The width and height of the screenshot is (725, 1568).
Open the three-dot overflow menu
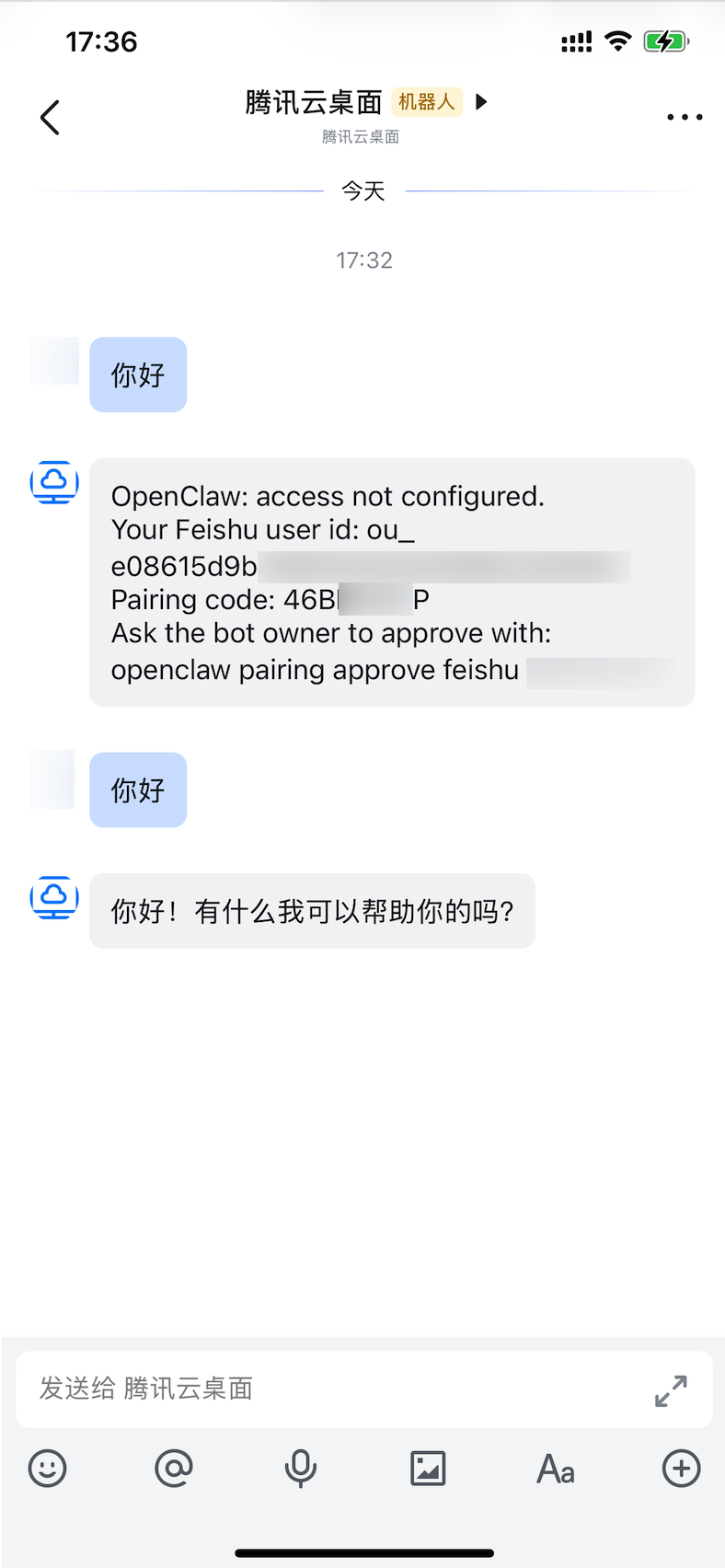[685, 117]
